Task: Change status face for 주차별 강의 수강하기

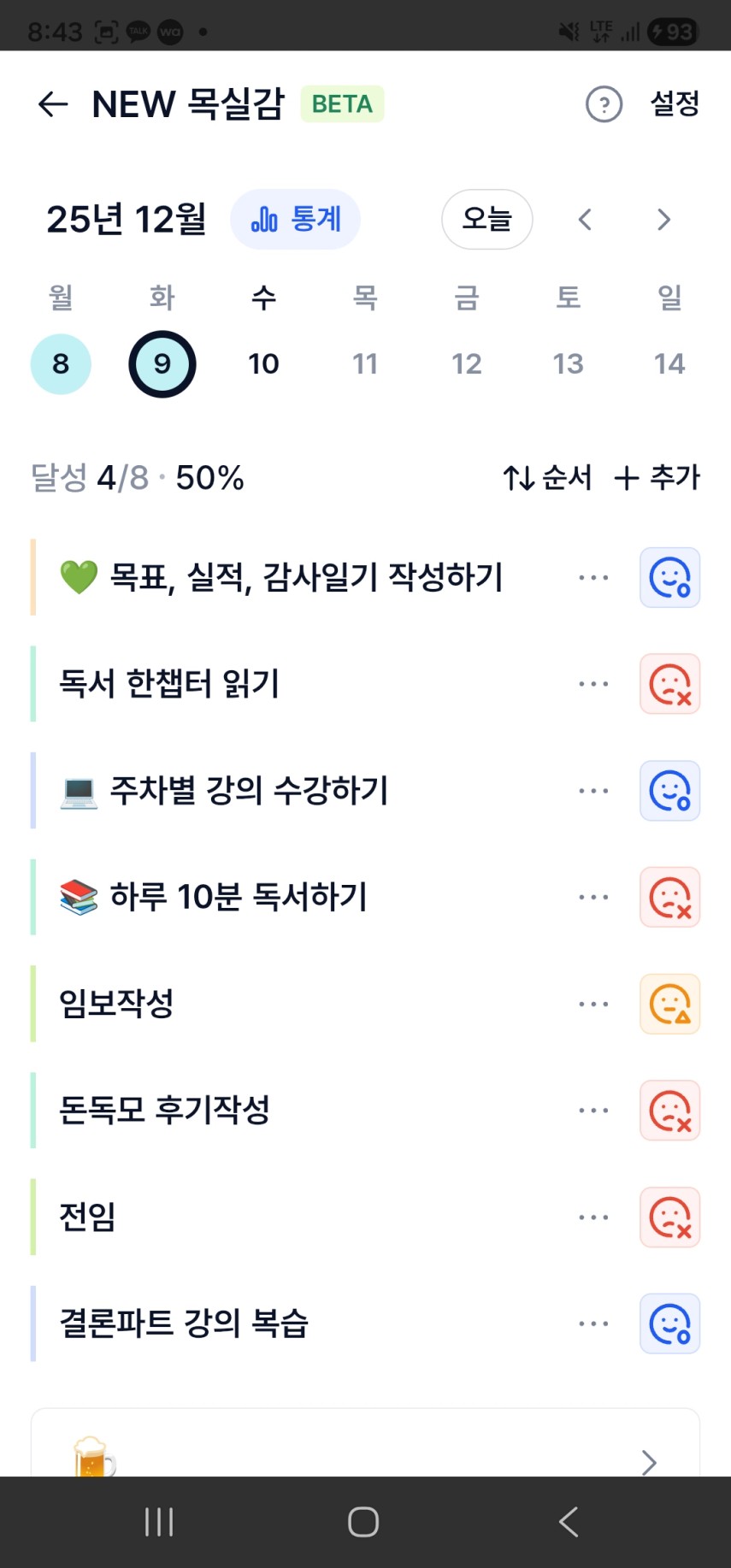Action: [669, 791]
